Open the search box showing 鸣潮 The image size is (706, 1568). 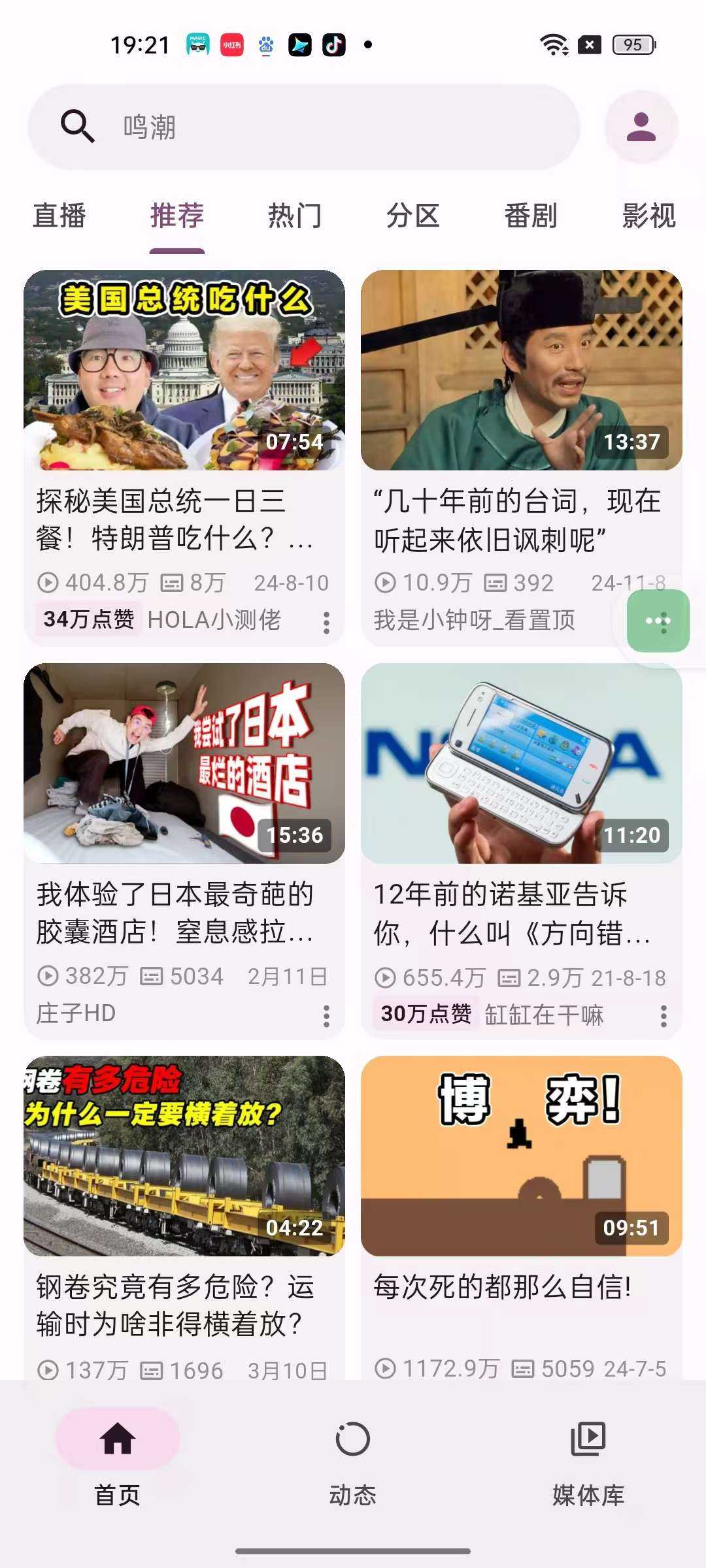pos(304,127)
